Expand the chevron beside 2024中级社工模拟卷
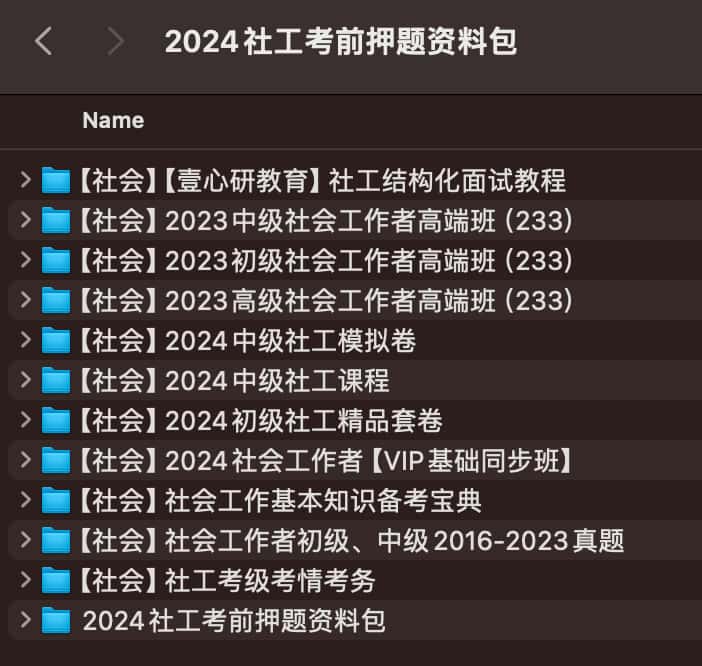This screenshot has height=666, width=702. tap(26, 341)
